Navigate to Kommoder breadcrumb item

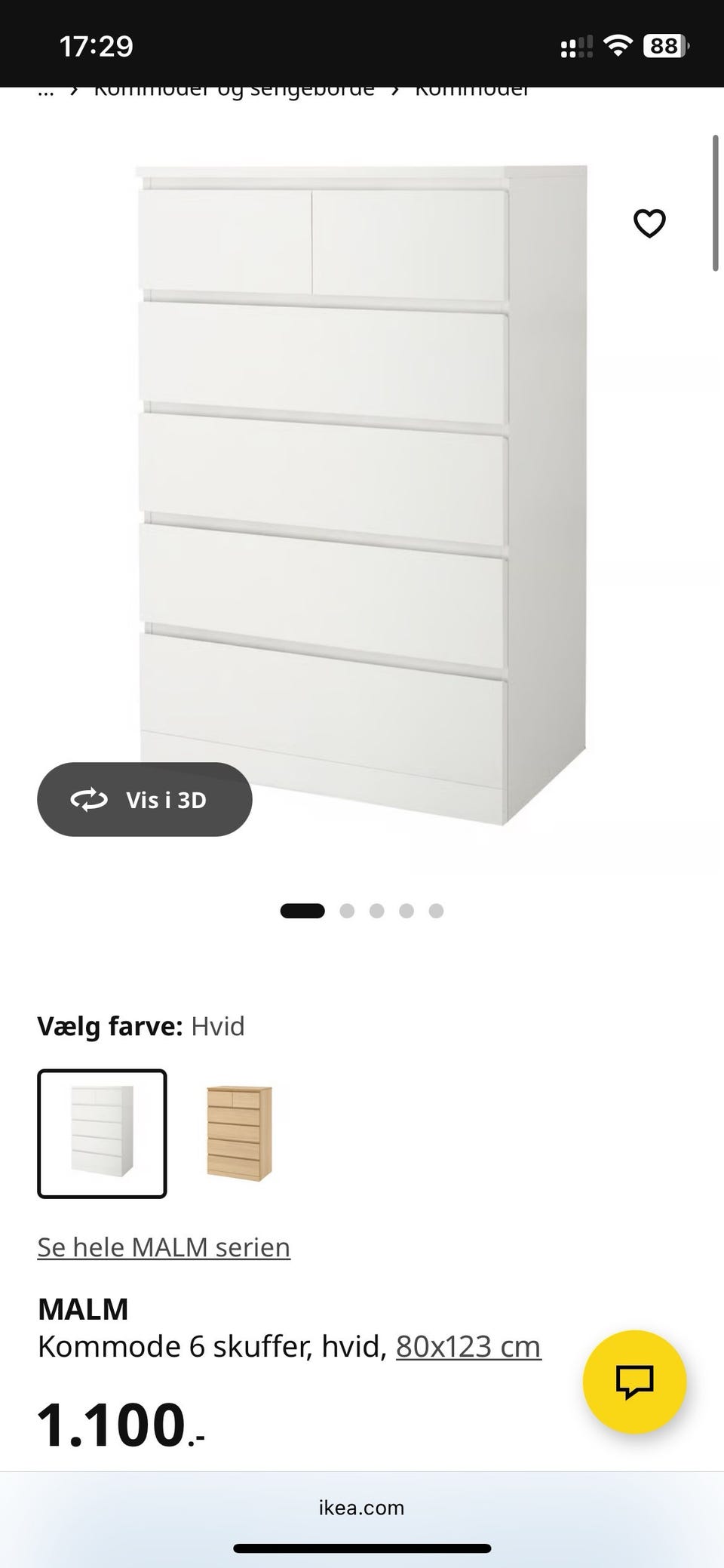(471, 89)
